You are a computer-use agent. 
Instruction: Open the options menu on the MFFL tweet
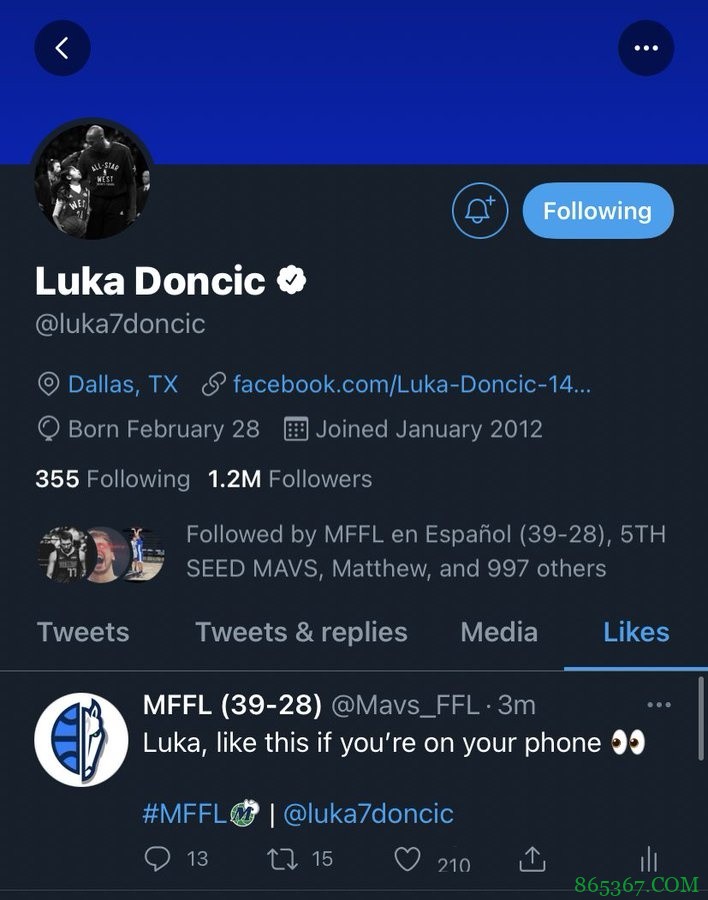pos(658,705)
